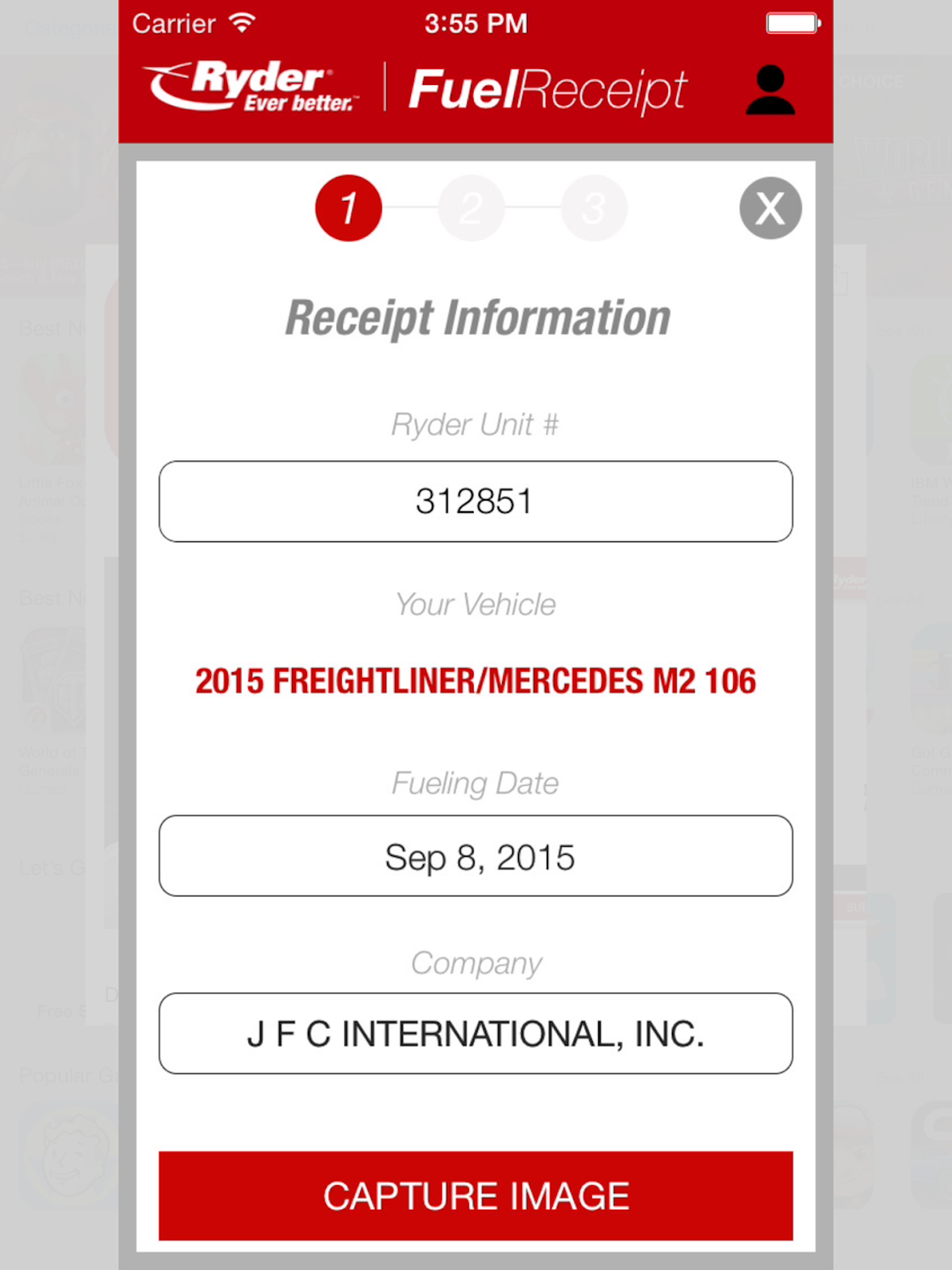Open the Company selection field
Screen dimensions: 952x1270
pos(474,1033)
